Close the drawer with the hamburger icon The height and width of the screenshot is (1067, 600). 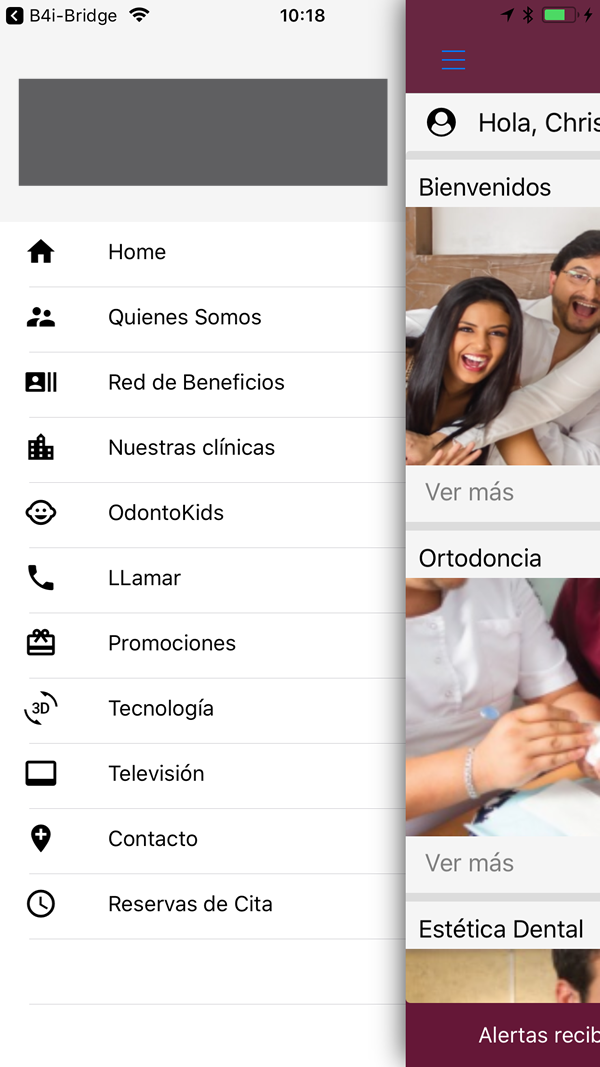(454, 60)
